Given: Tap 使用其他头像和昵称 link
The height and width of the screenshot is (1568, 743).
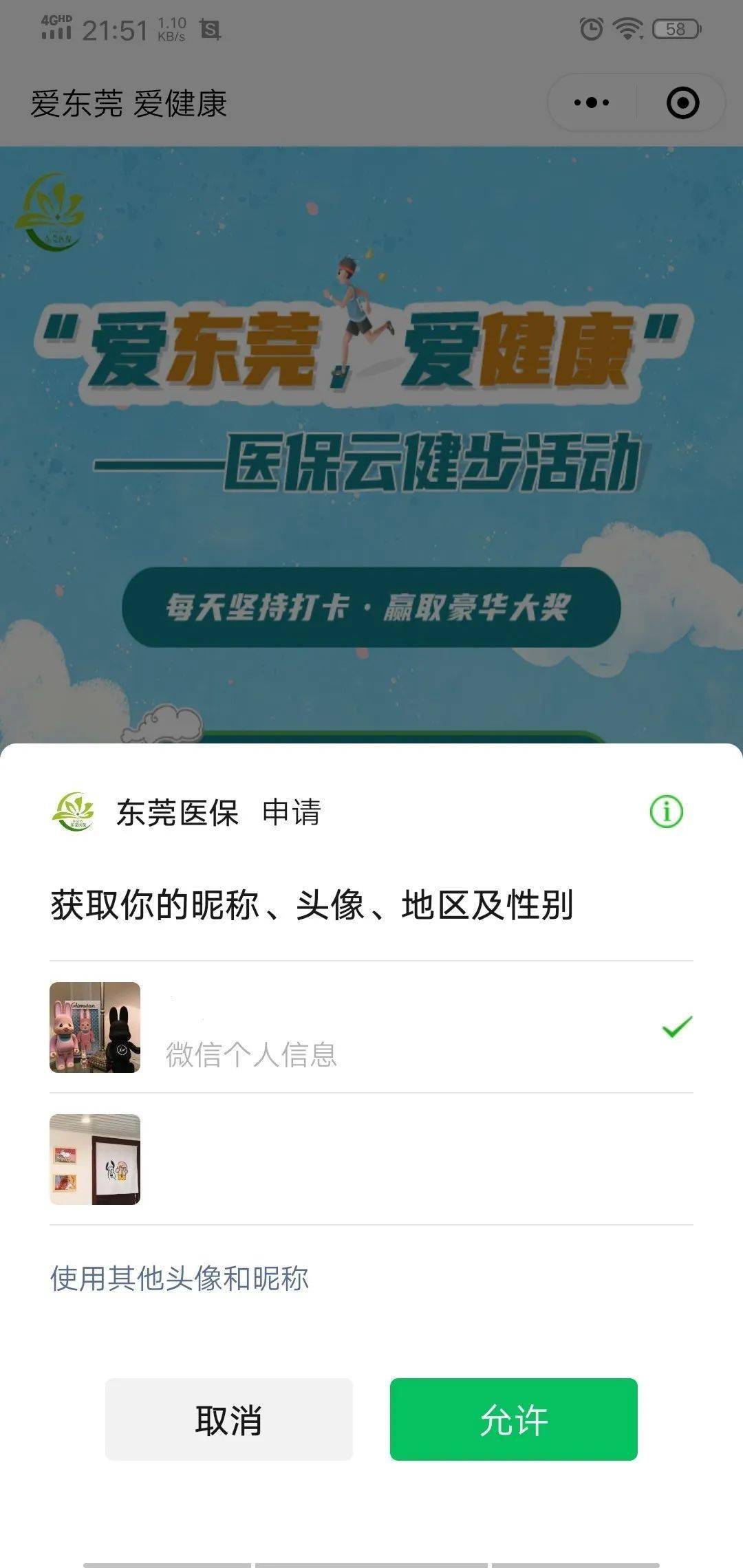Looking at the screenshot, I should coord(180,1278).
